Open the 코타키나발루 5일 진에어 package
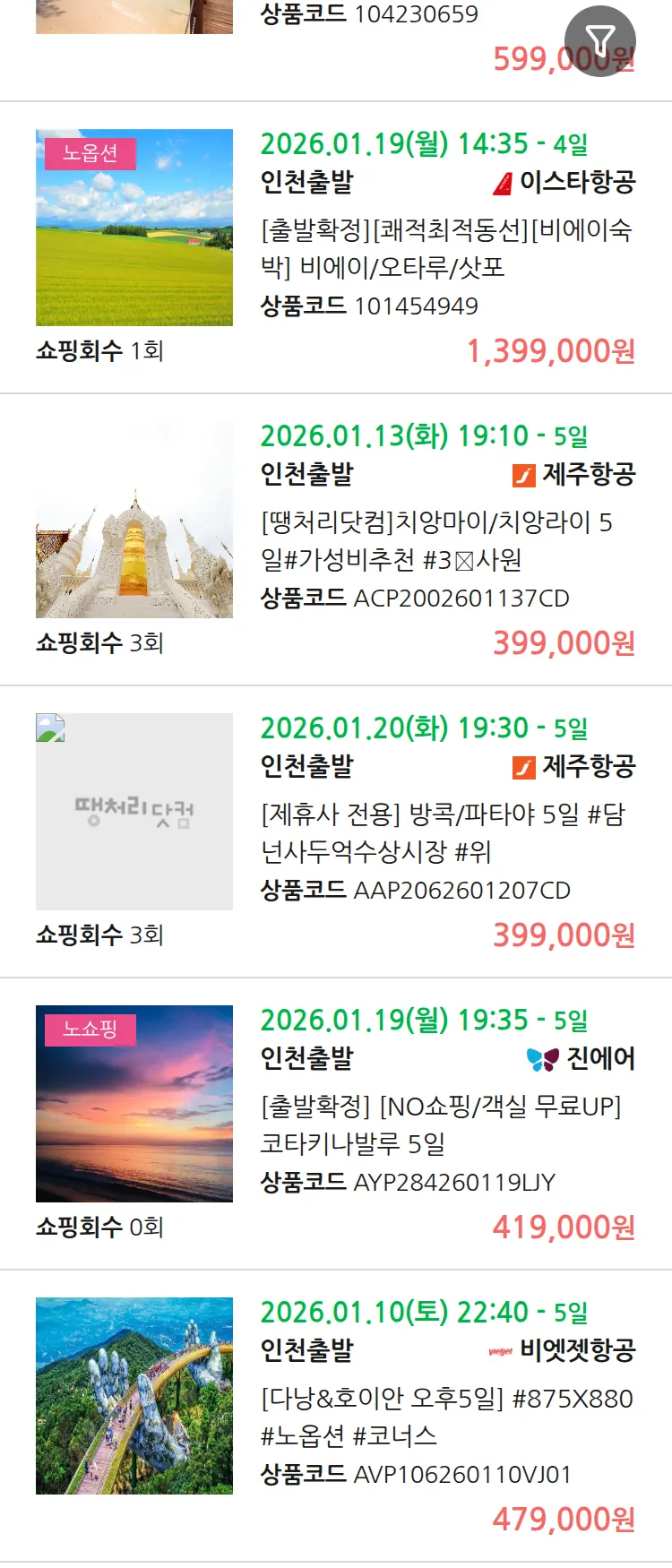The width and height of the screenshot is (672, 1568). (x=441, y=1125)
